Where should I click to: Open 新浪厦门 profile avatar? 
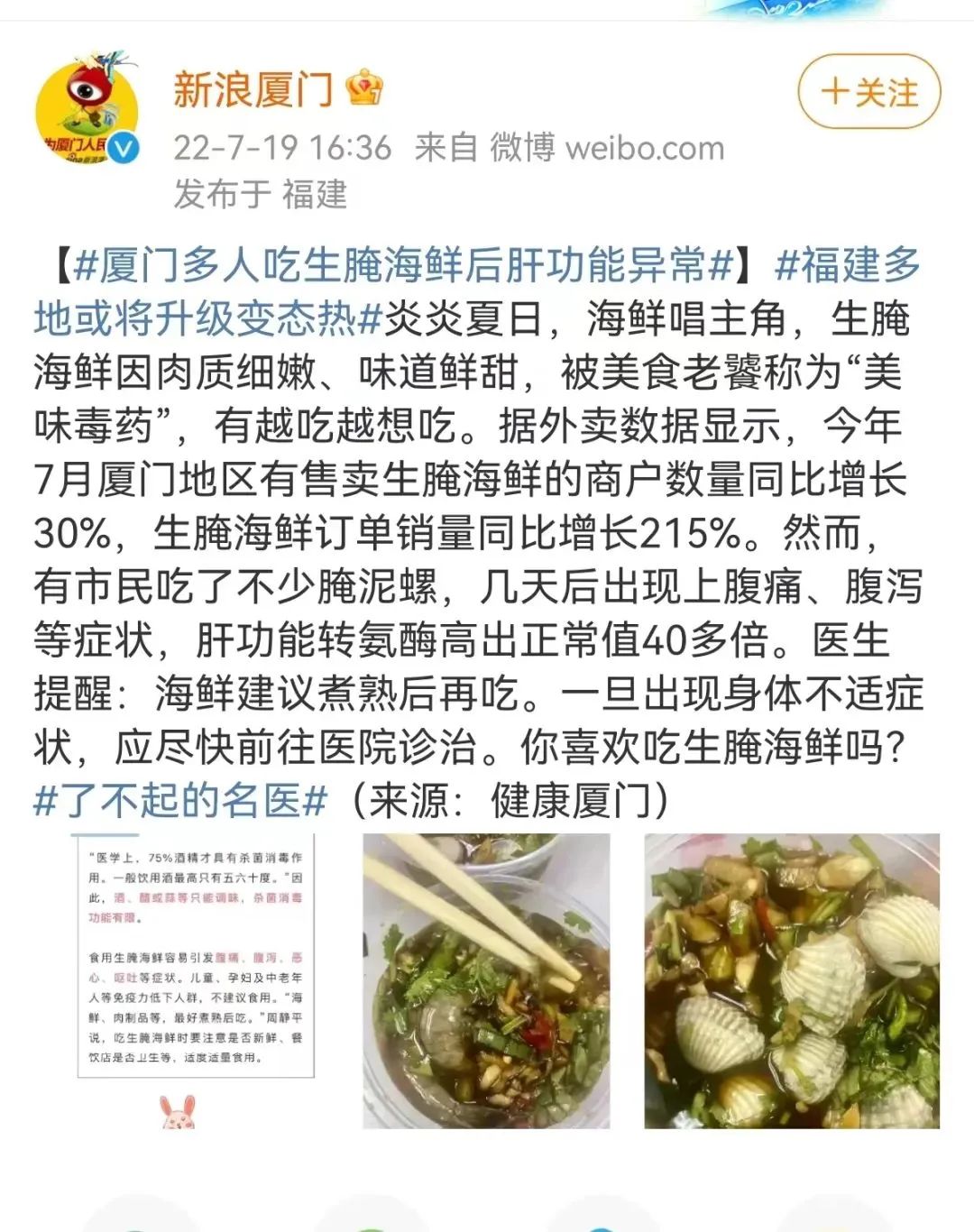click(x=87, y=110)
